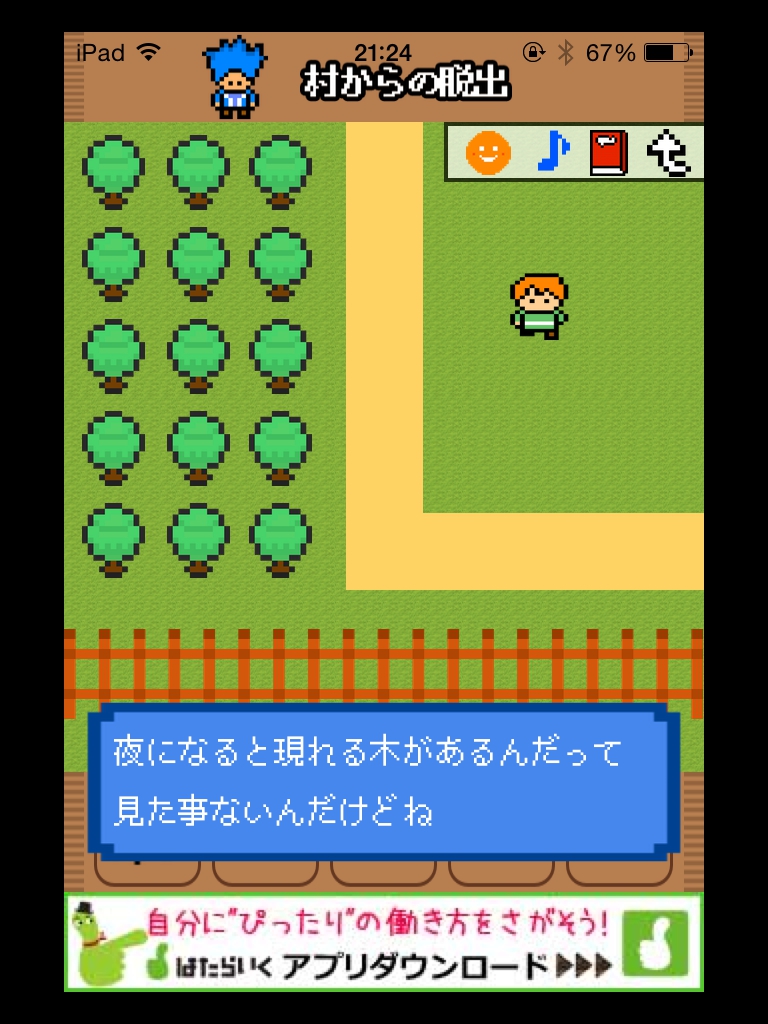
Task: Talk to the orange-haired villager
Action: (x=539, y=306)
